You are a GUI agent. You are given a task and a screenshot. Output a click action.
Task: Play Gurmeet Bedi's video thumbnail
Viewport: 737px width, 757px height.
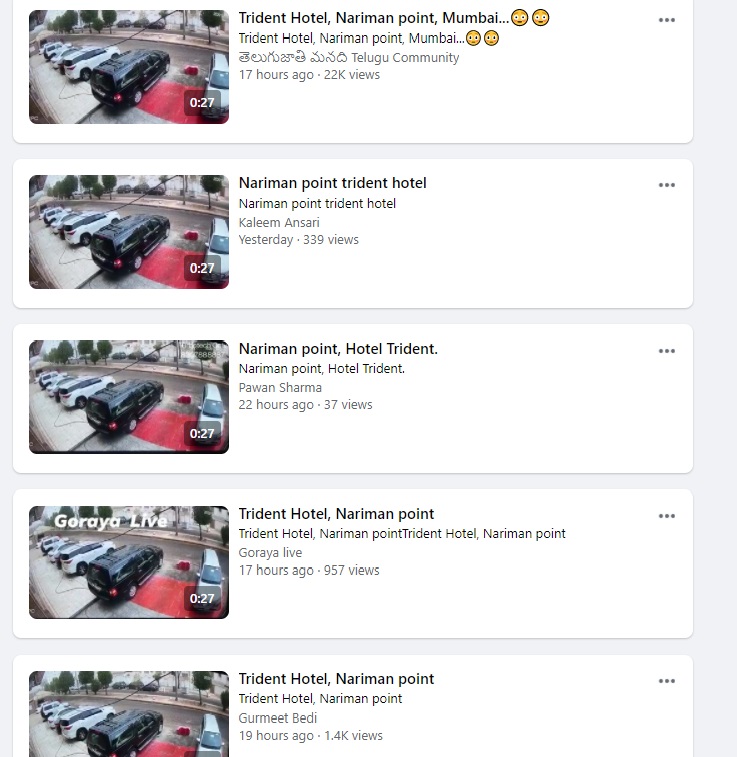128,714
